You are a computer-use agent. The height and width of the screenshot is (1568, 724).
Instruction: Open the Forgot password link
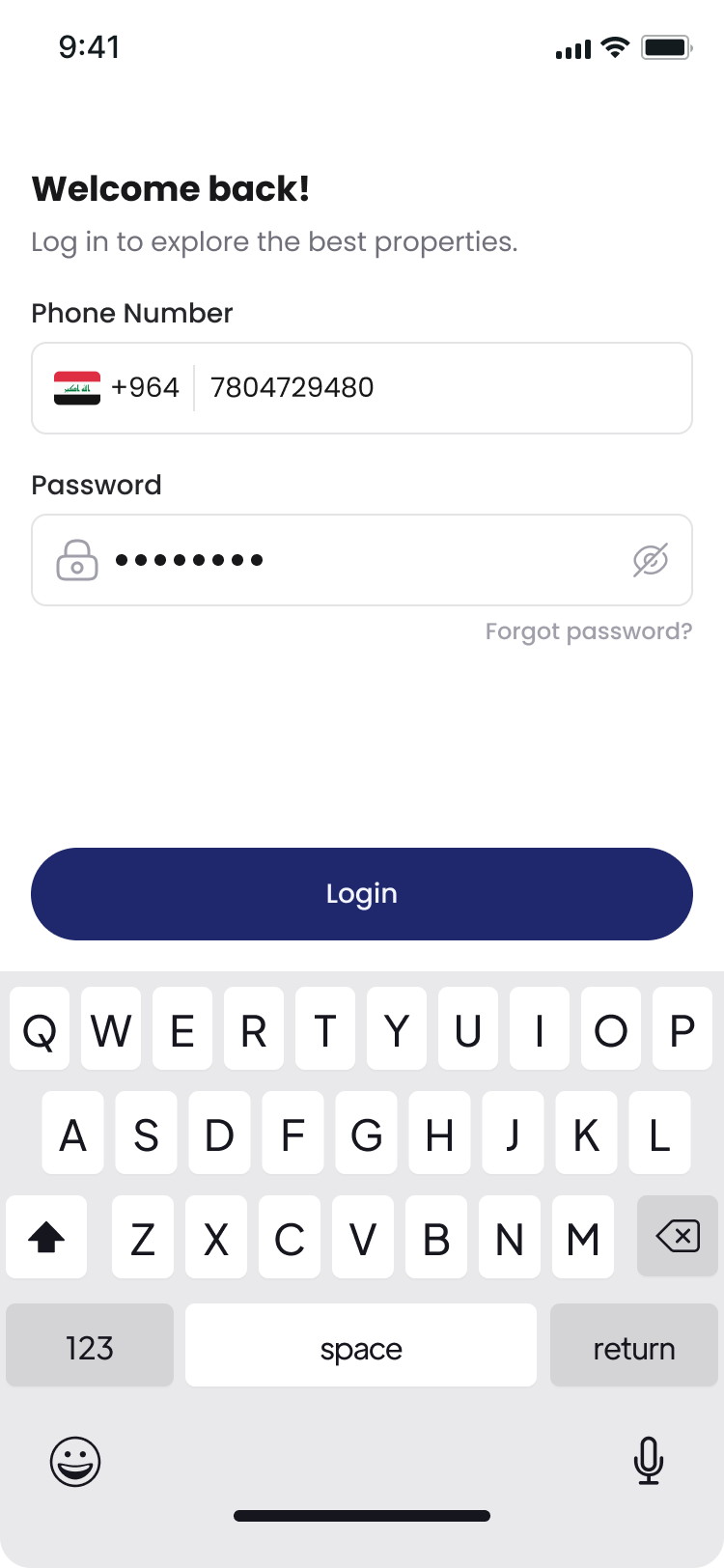point(589,630)
